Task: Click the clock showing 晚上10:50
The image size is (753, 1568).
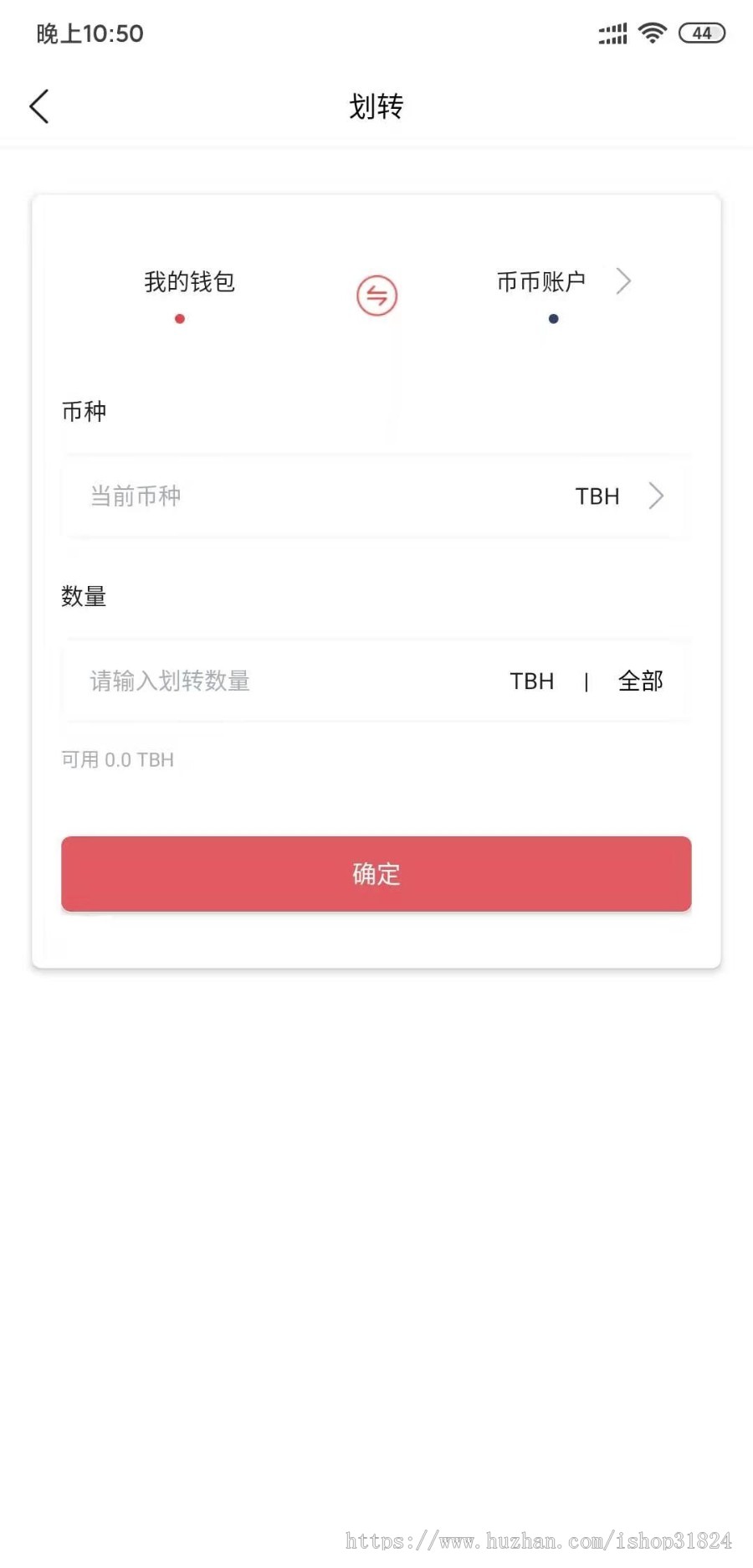Action: pyautogui.click(x=90, y=33)
